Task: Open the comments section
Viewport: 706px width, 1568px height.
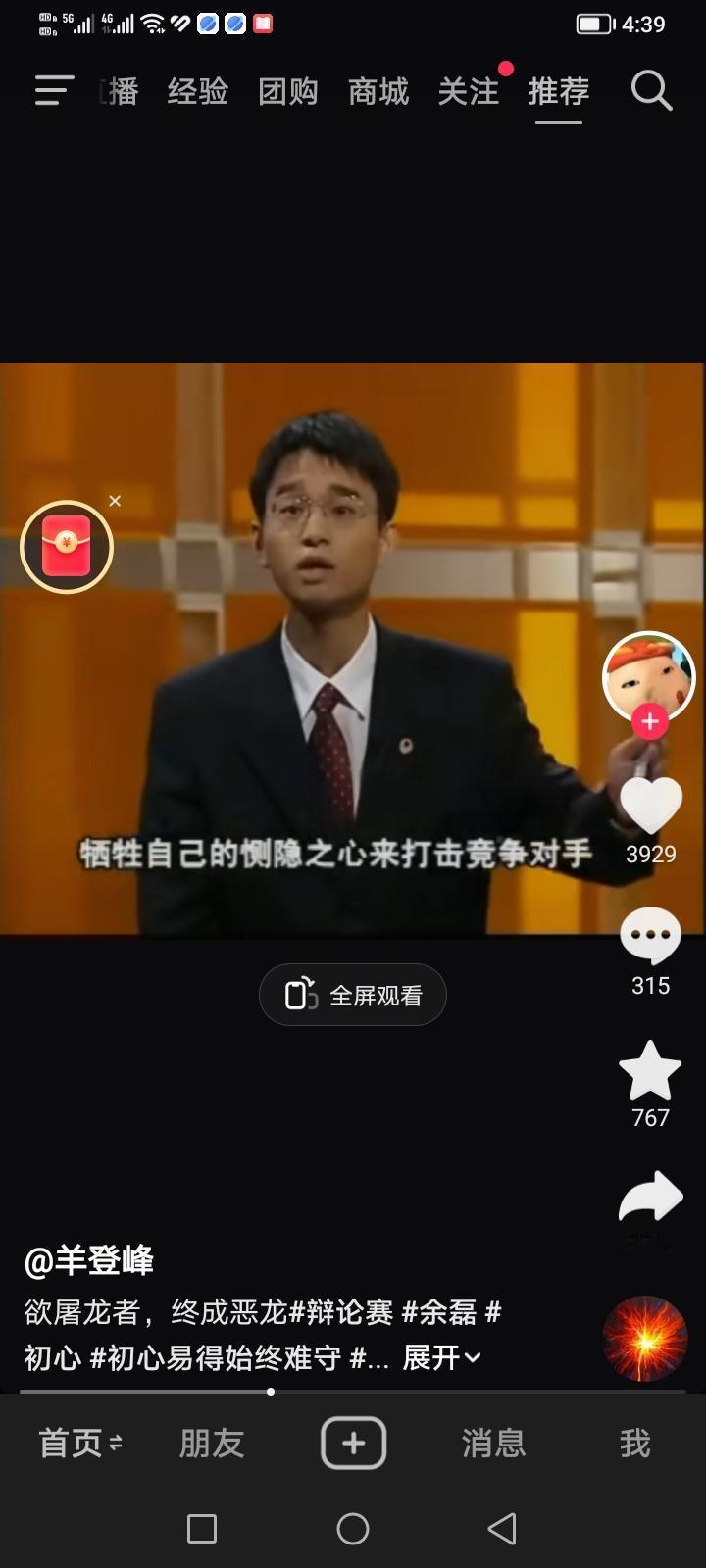Action: (648, 936)
